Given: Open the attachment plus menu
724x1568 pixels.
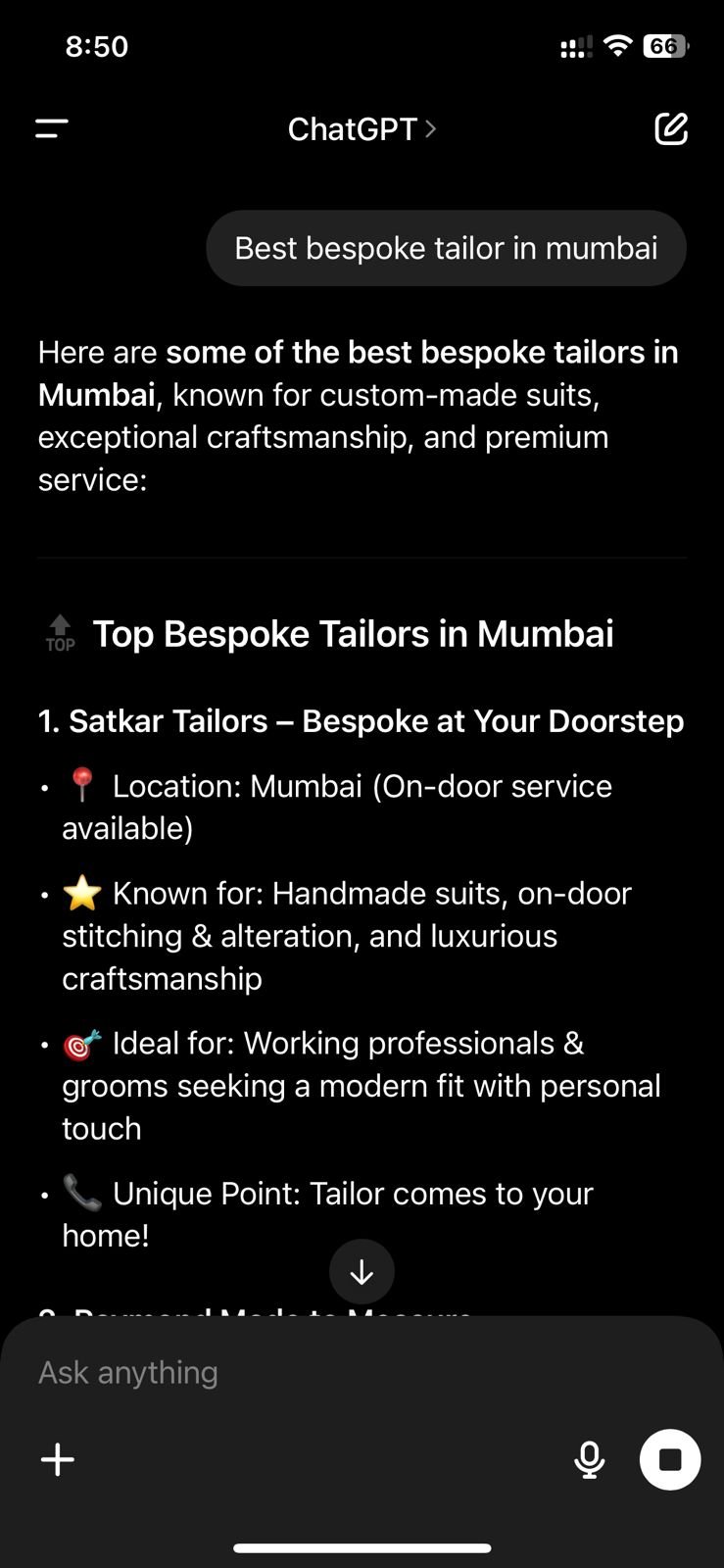Looking at the screenshot, I should (x=58, y=1459).
